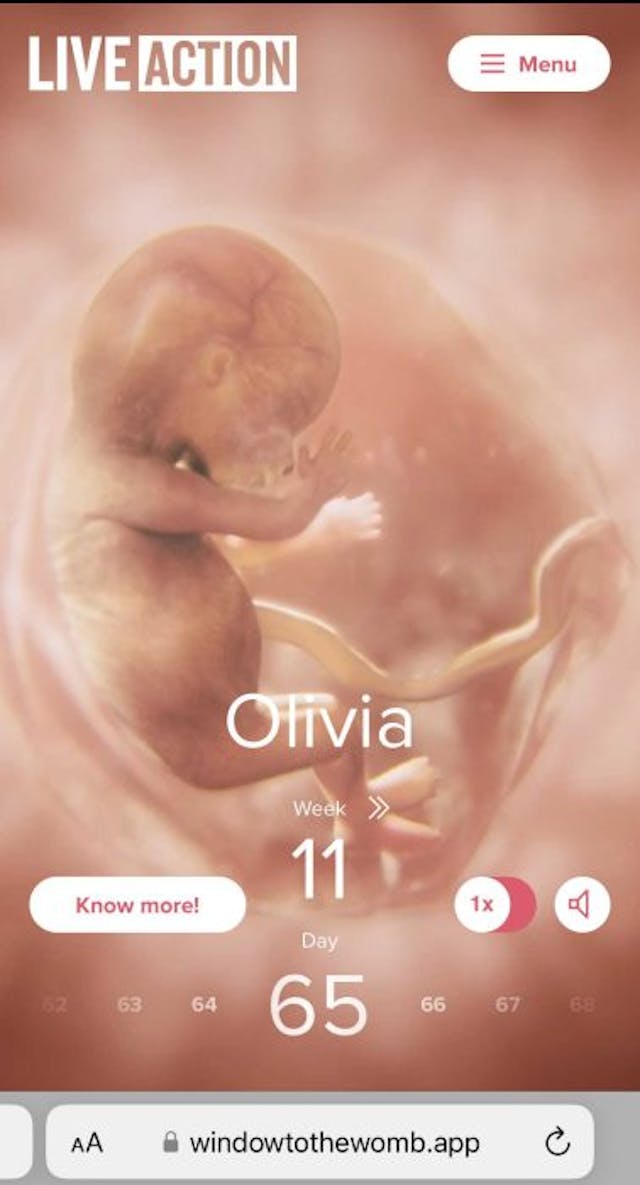640x1185 pixels.
Task: Skip to day 67 on the timeline
Action: click(508, 1004)
